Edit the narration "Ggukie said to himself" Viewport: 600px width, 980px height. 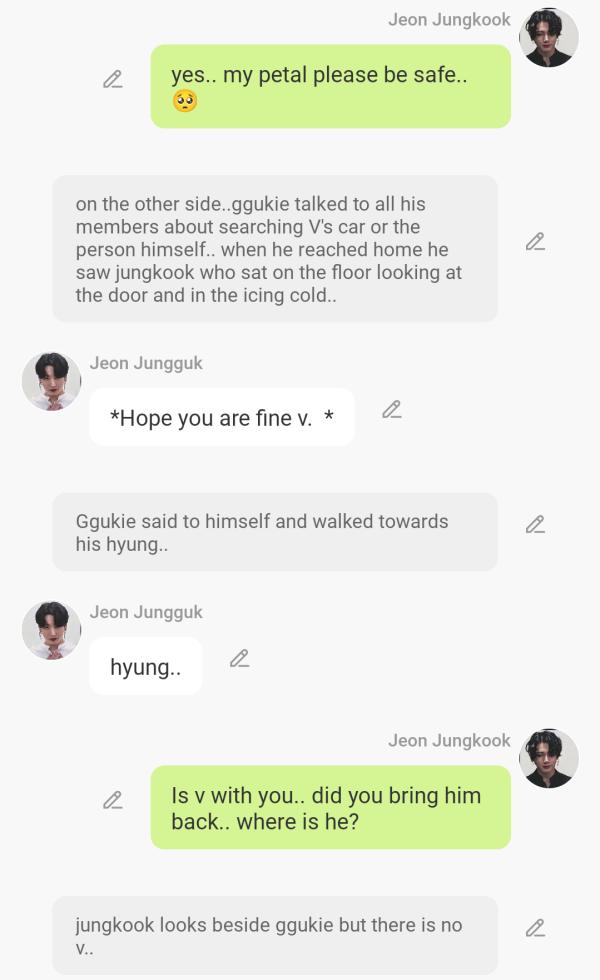pyautogui.click(x=535, y=524)
